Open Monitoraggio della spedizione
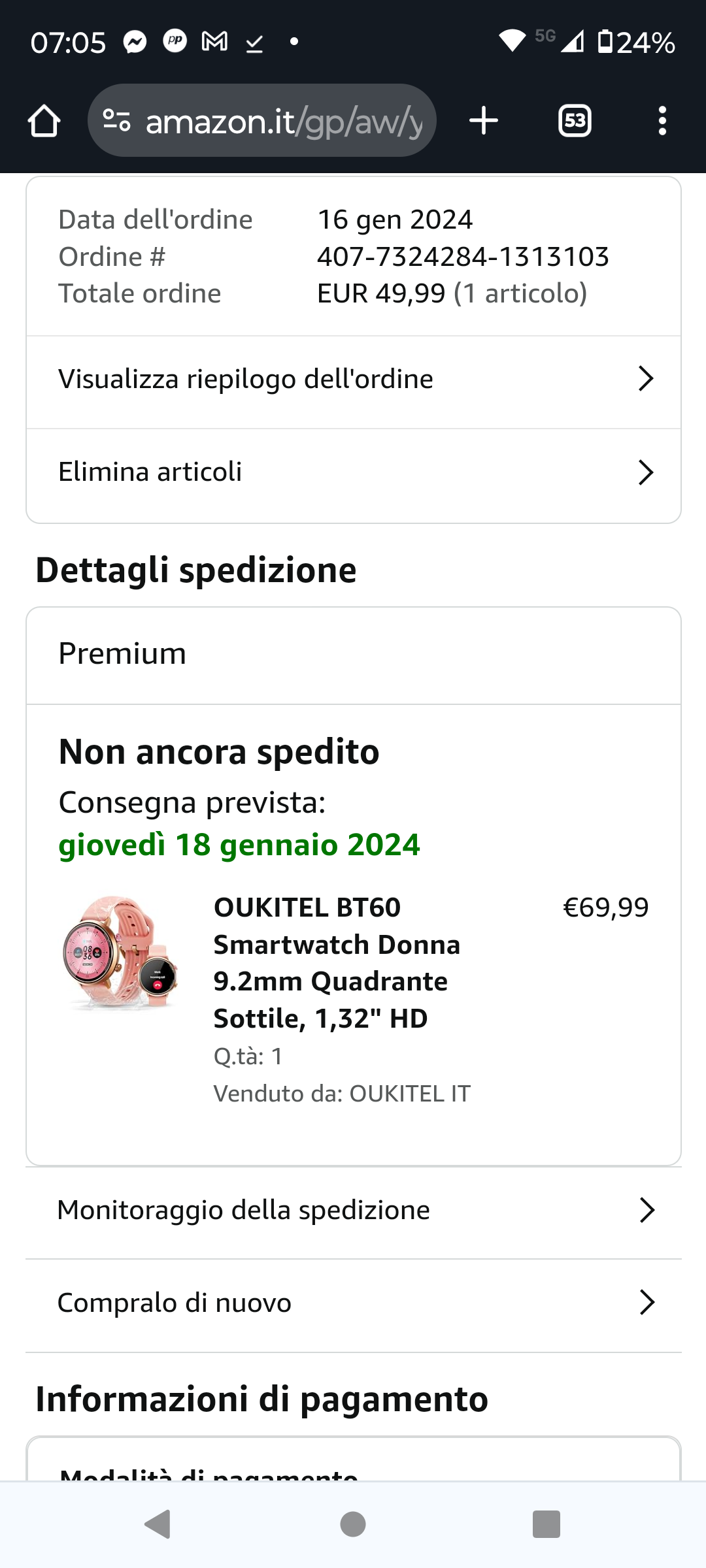The height and width of the screenshot is (1568, 706). click(353, 1211)
